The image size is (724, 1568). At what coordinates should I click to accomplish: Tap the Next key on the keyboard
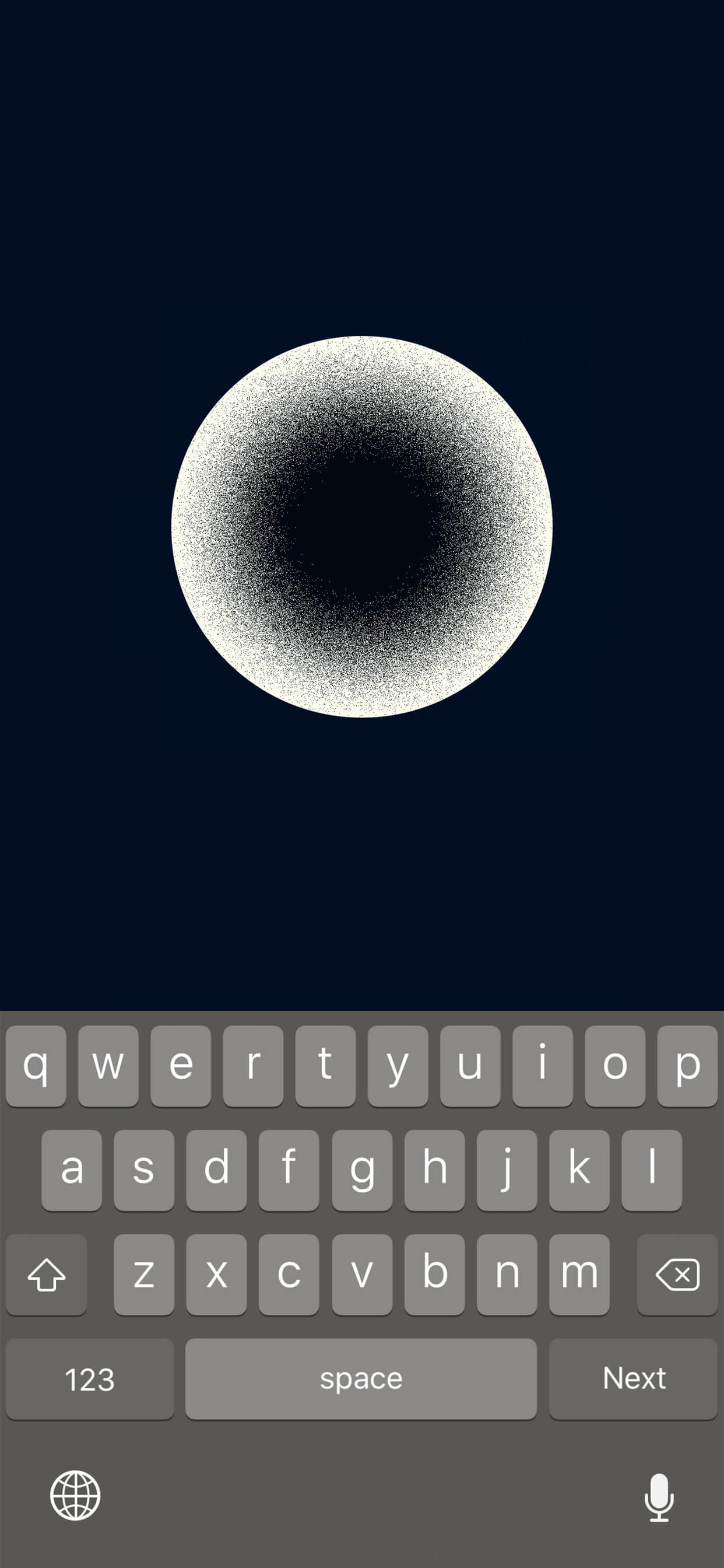click(x=632, y=1378)
